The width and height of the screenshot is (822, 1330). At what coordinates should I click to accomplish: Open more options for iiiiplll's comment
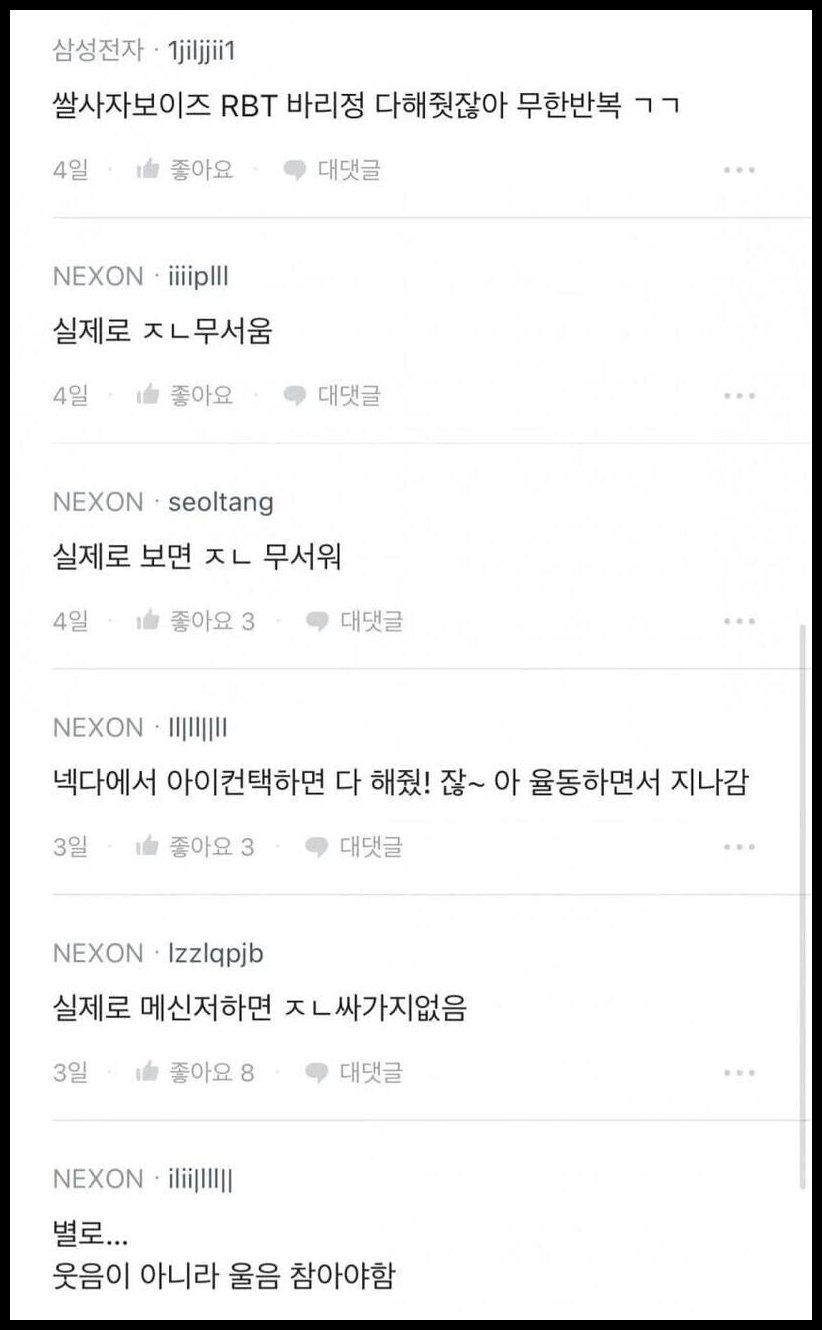739,396
